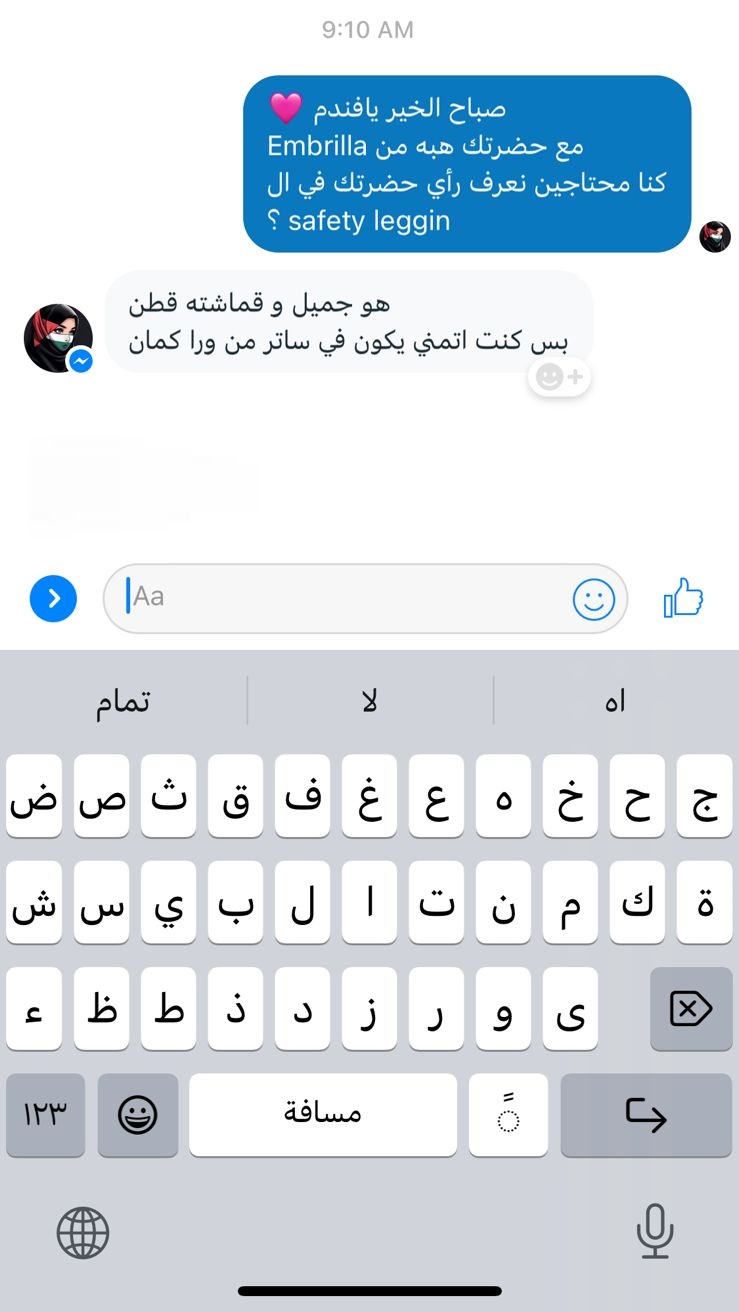Switch keyboard language with the globe
Viewport: 739px width, 1312px height.
pos(82,1231)
